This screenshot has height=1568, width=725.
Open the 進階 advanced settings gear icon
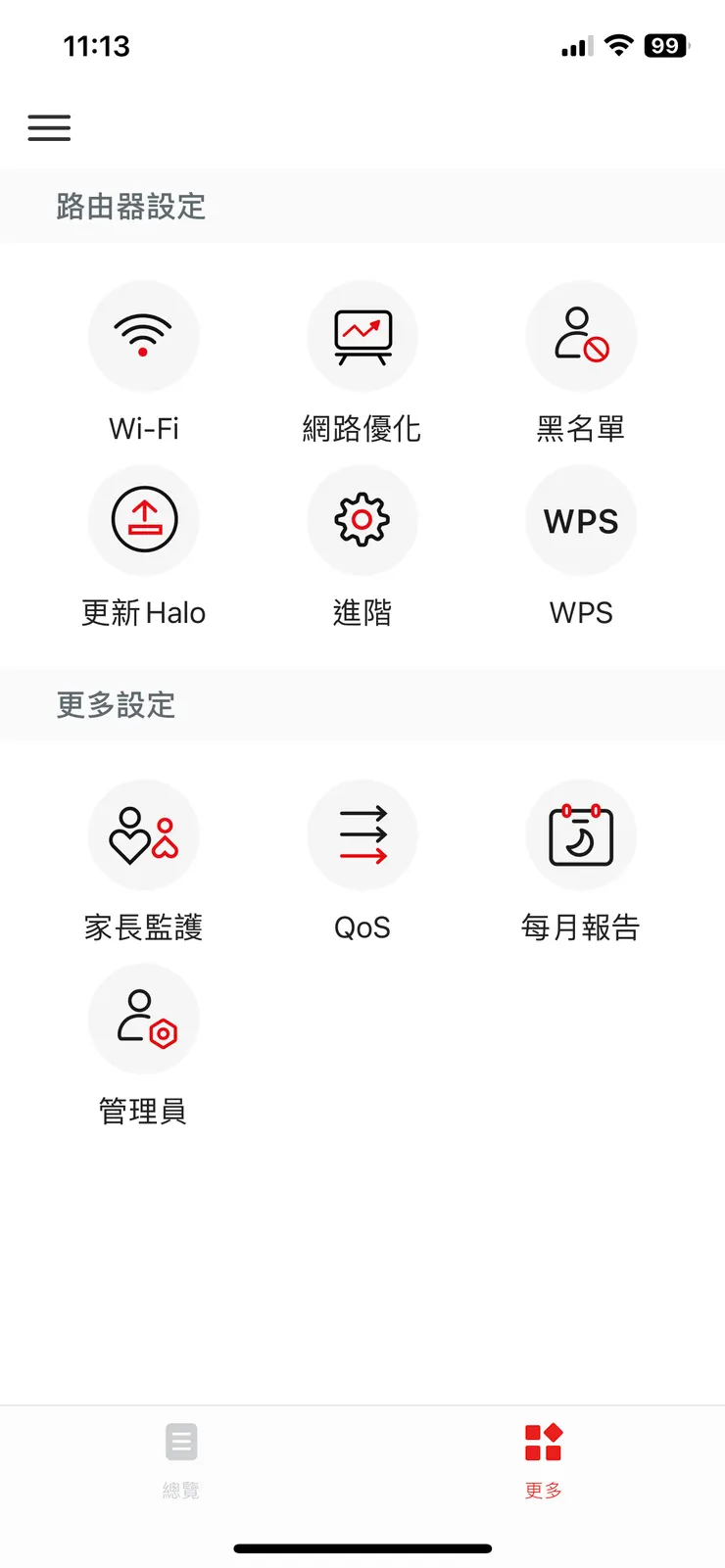point(362,520)
